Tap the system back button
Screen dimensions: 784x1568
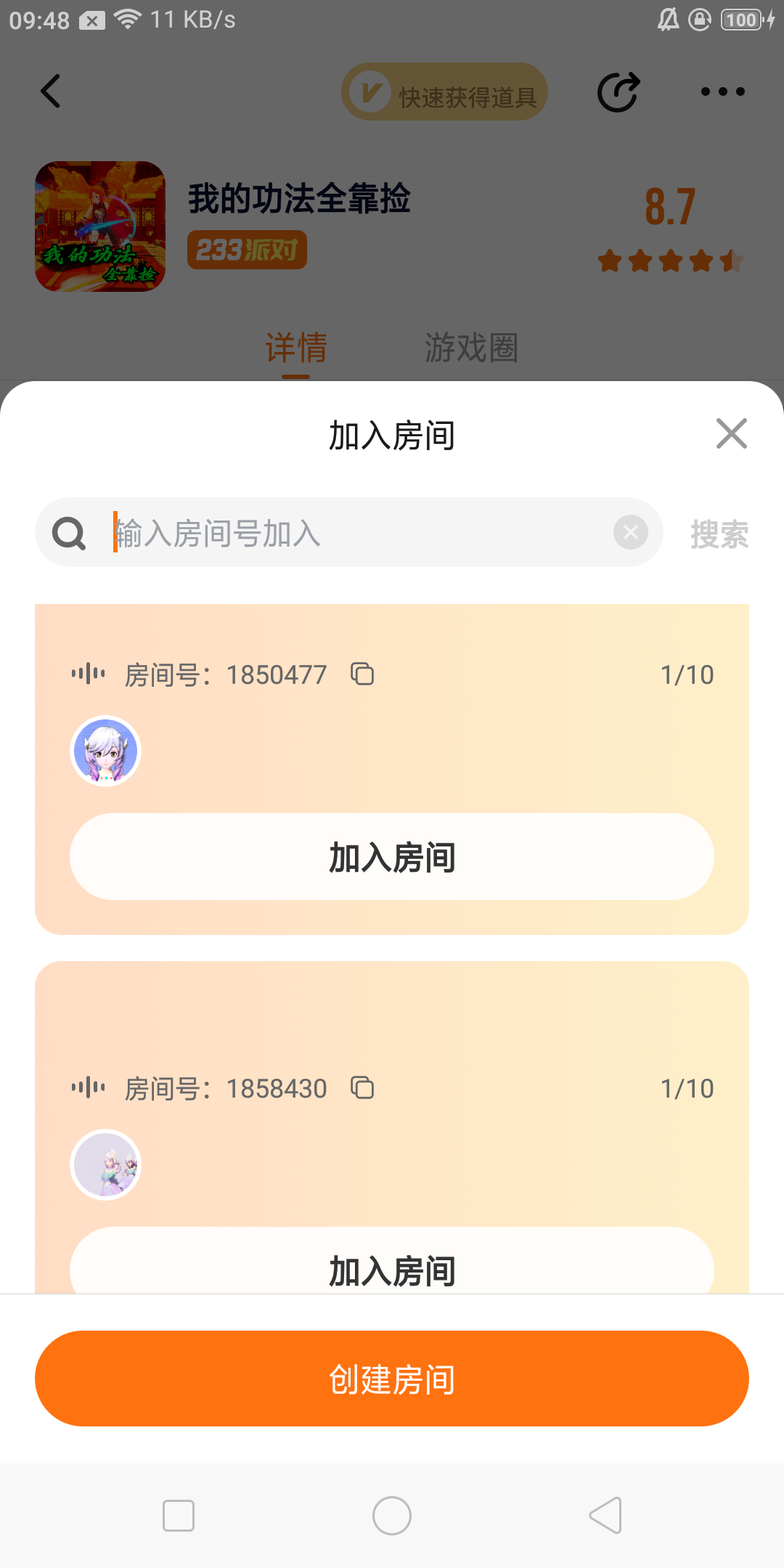(x=605, y=1516)
